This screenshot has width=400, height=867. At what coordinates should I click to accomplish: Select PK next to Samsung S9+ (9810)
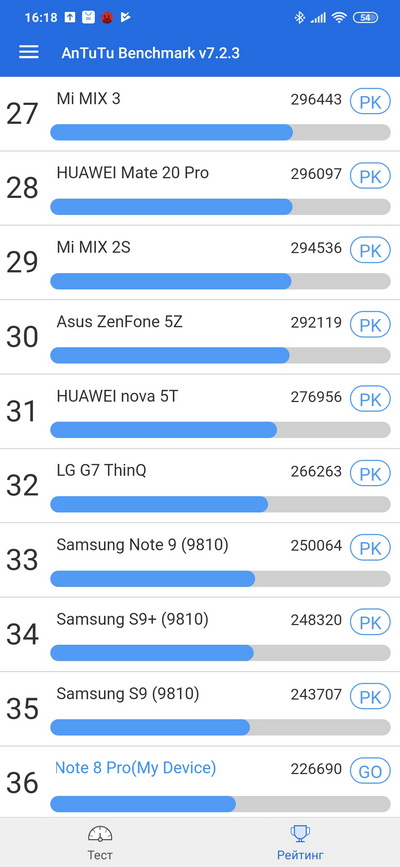pos(370,622)
